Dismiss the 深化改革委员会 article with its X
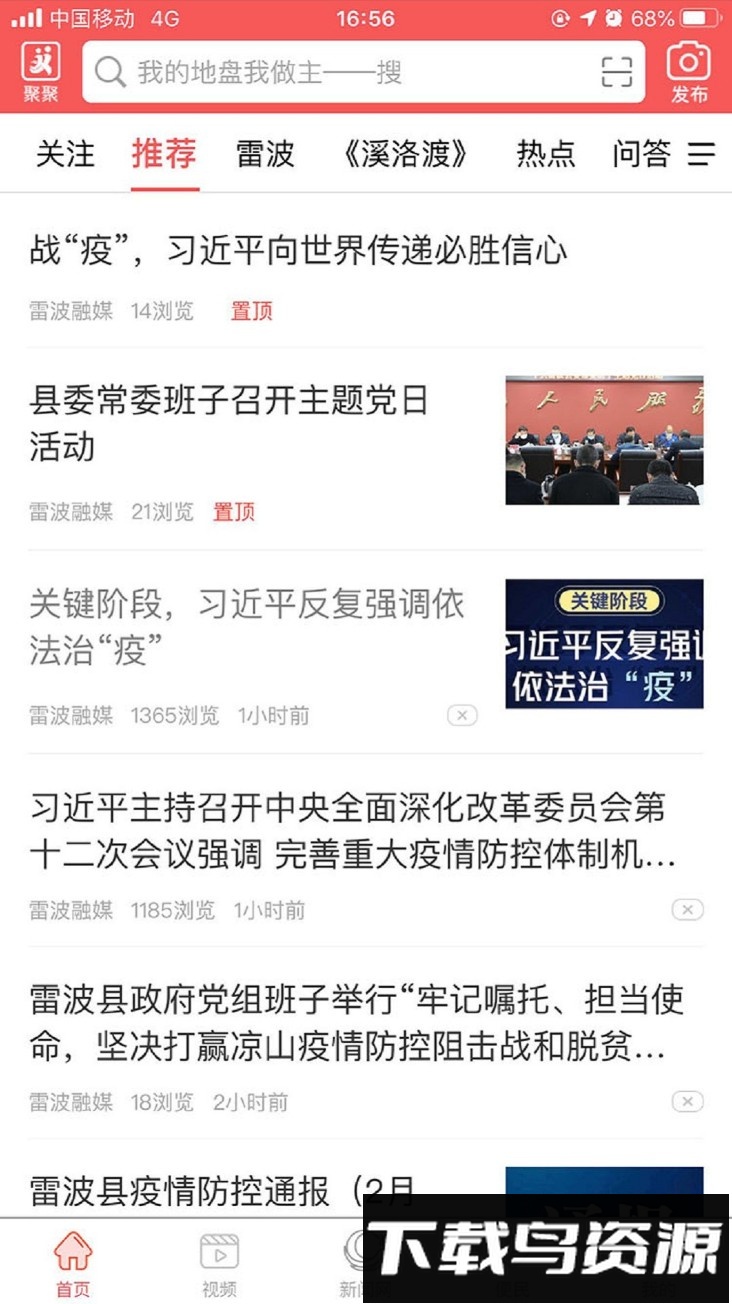 click(687, 909)
